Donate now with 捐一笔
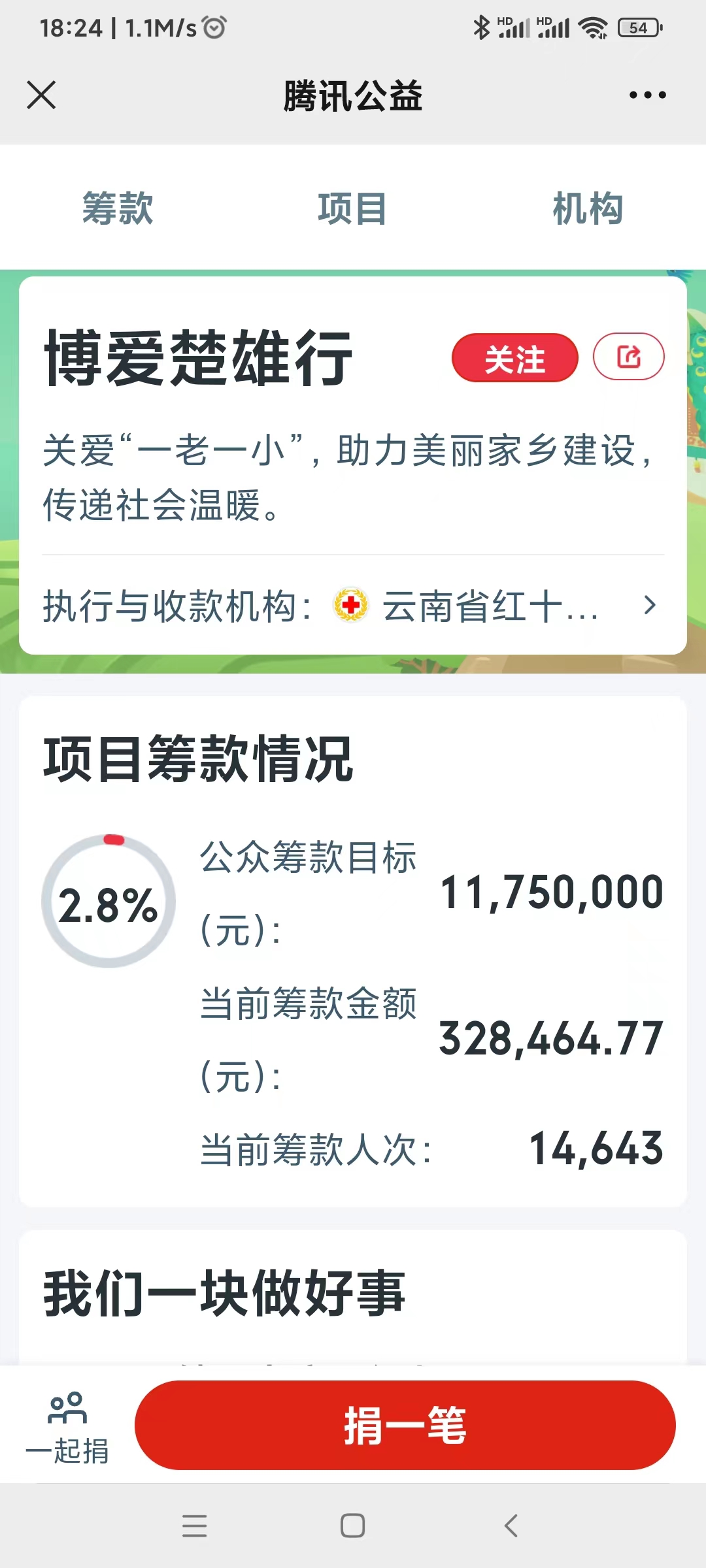This screenshot has height=1568, width=706. tap(405, 1425)
